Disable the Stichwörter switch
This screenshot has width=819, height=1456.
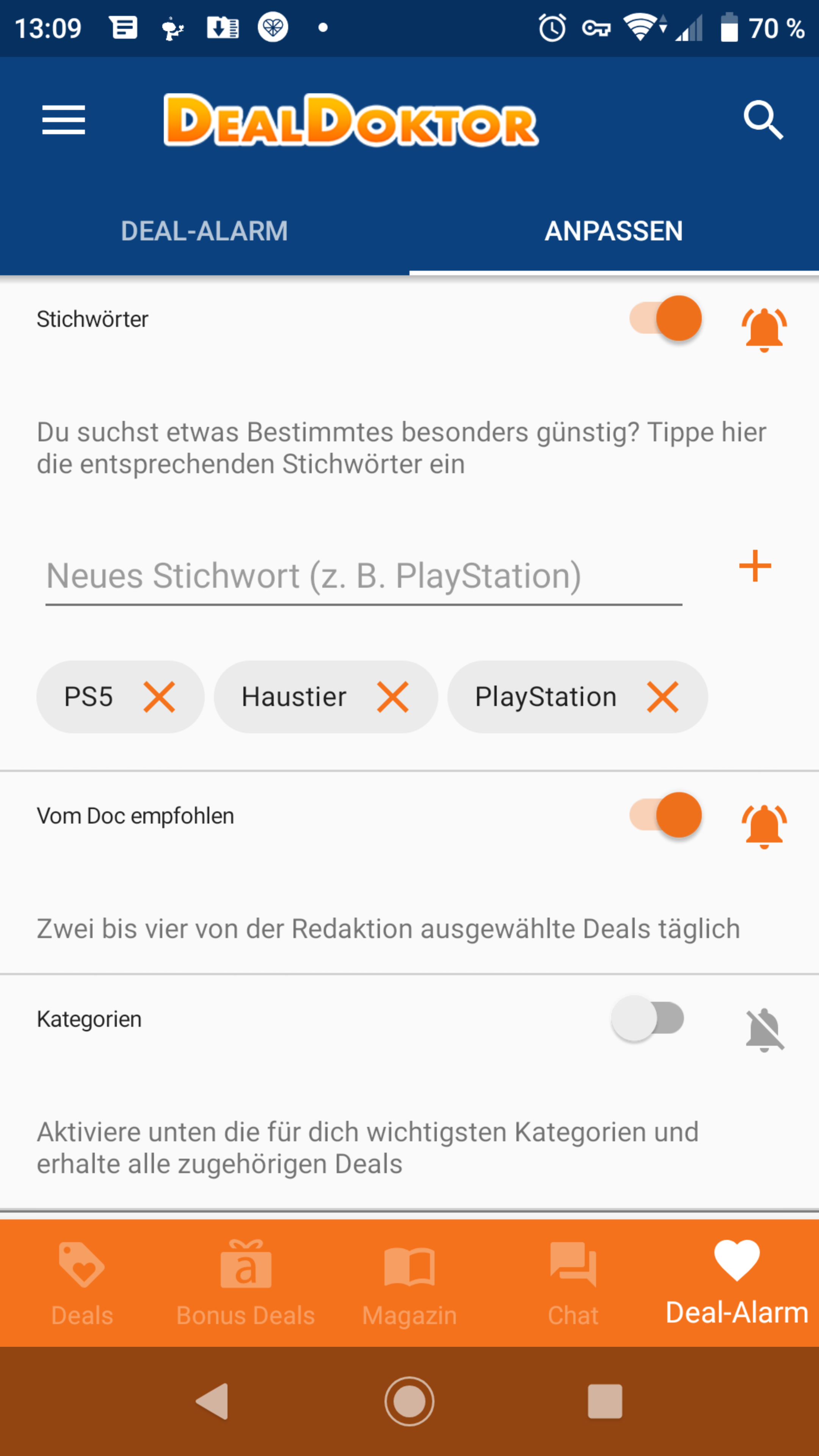666,318
